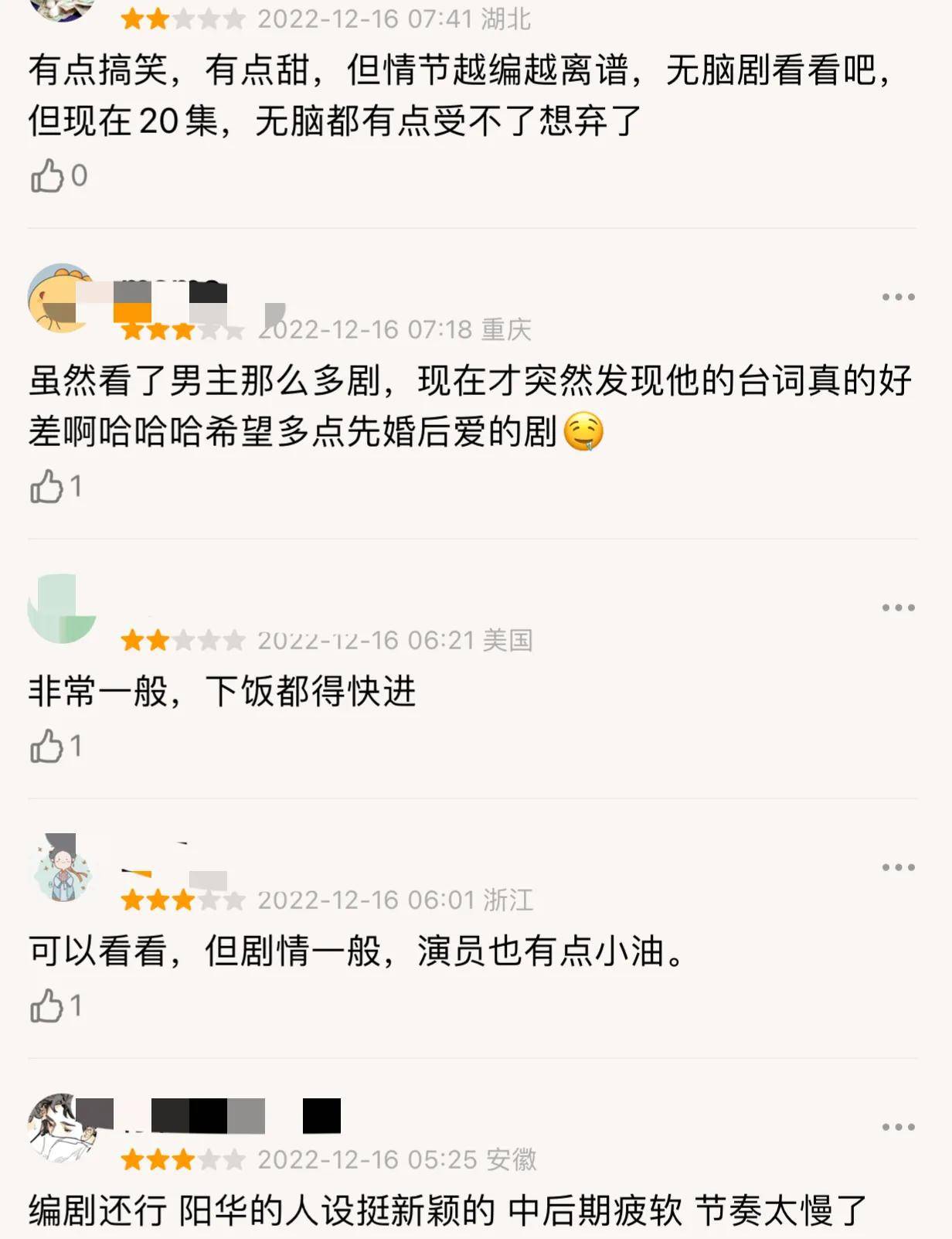This screenshot has width=952, height=1239.
Task: Like the 美国 review 非常一般
Action: (x=47, y=747)
